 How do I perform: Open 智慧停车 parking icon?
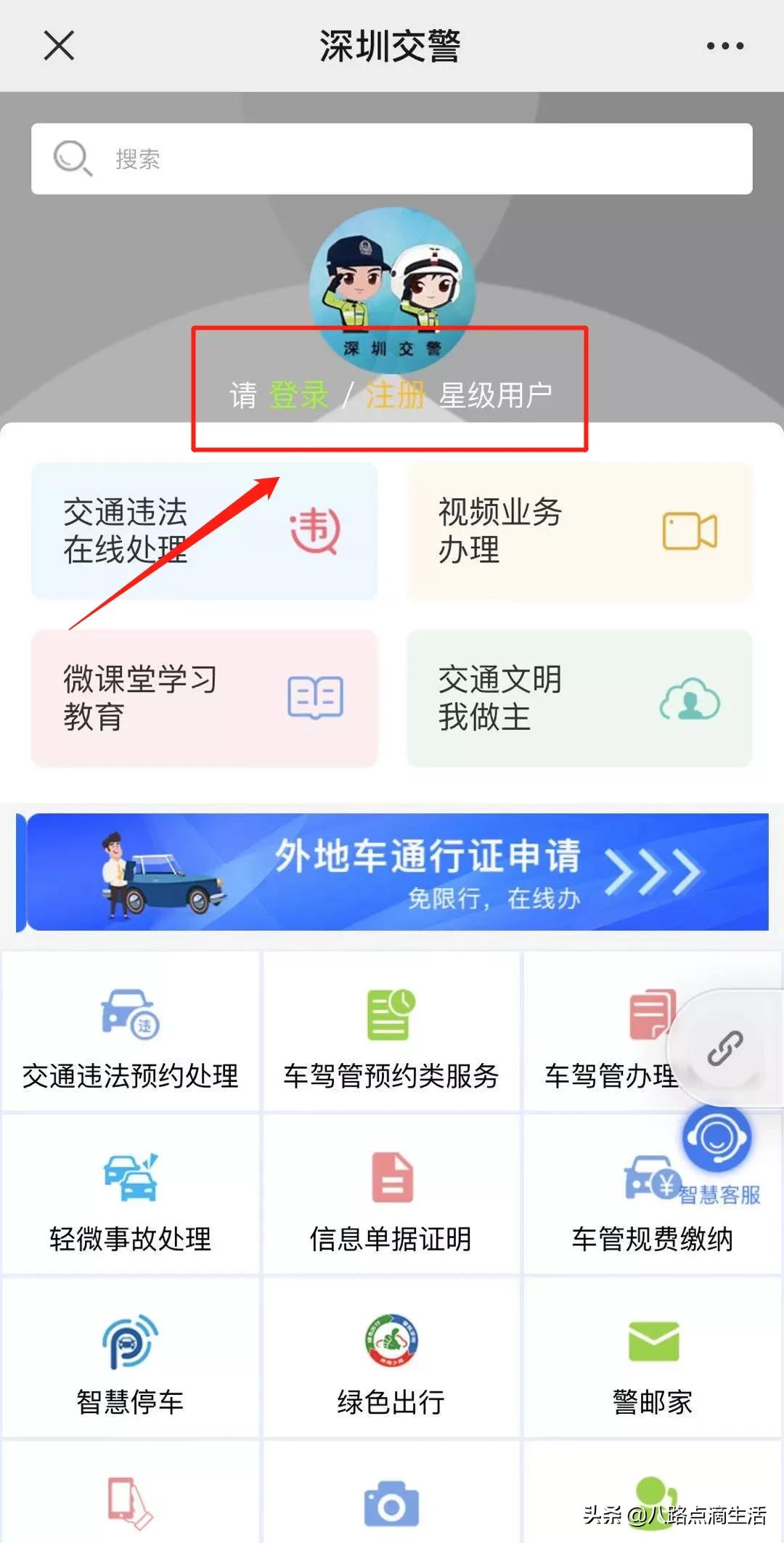[x=131, y=1358]
